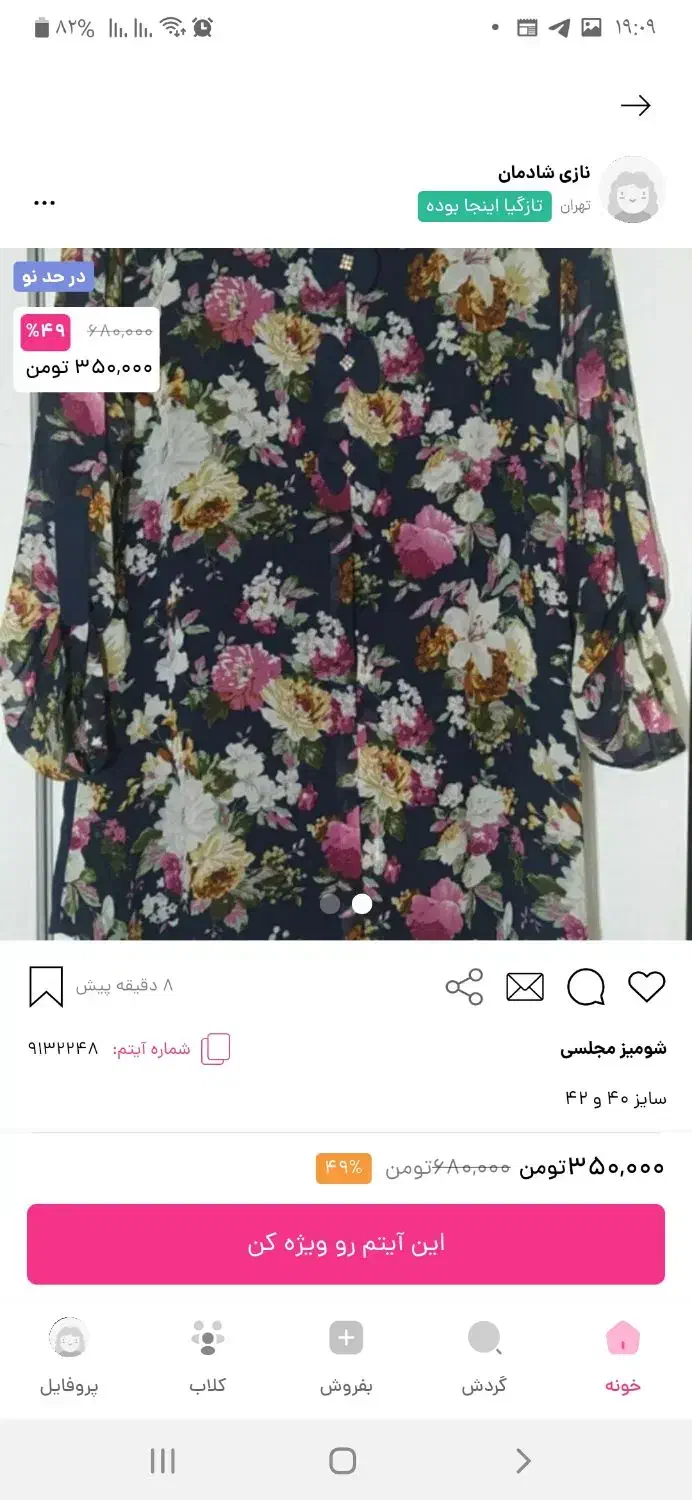Viewport: 692px width, 1500px height.
Task: Tap the system home button
Action: (342, 1461)
